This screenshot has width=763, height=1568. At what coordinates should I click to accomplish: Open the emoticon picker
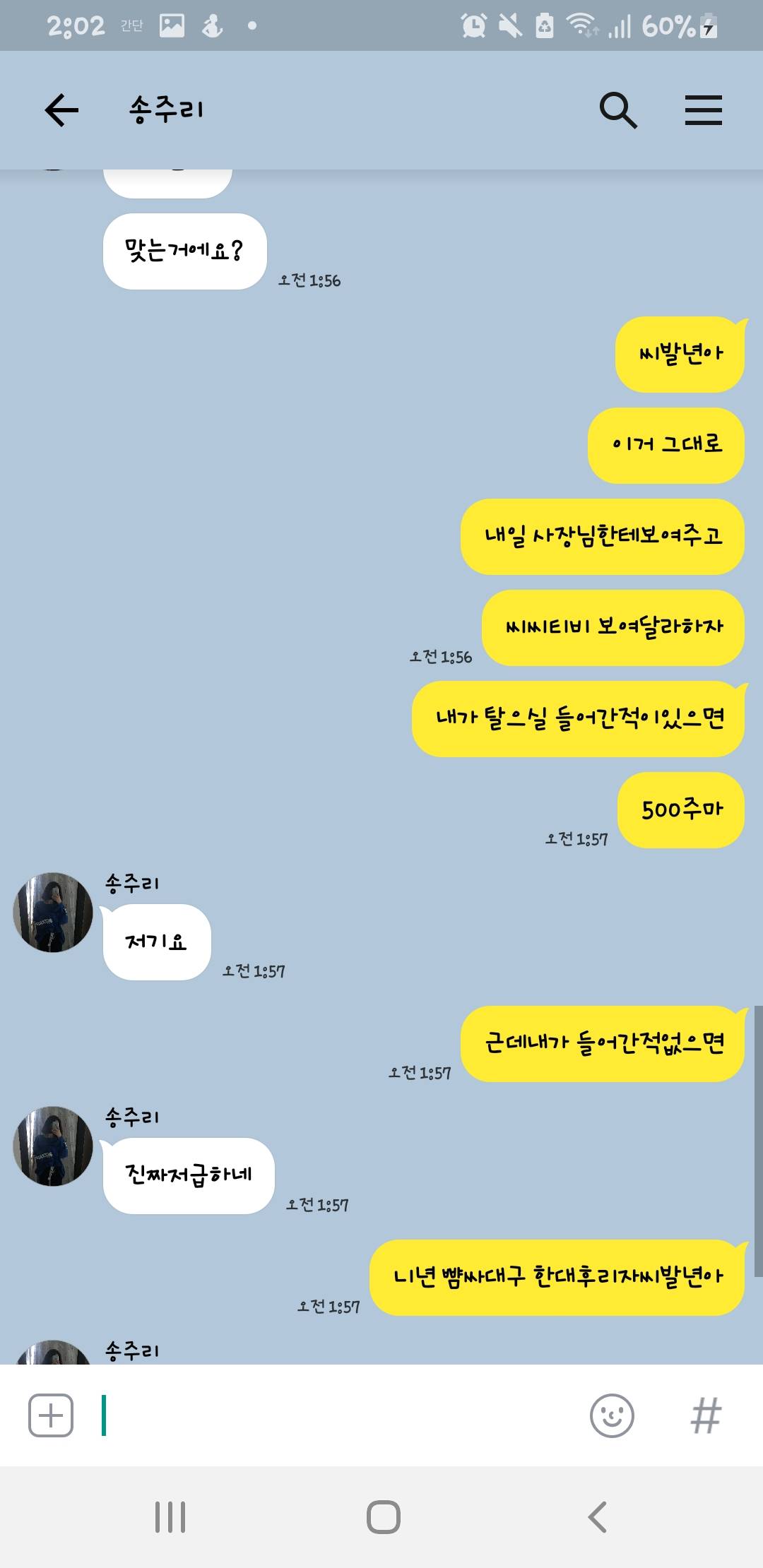[x=612, y=1415]
